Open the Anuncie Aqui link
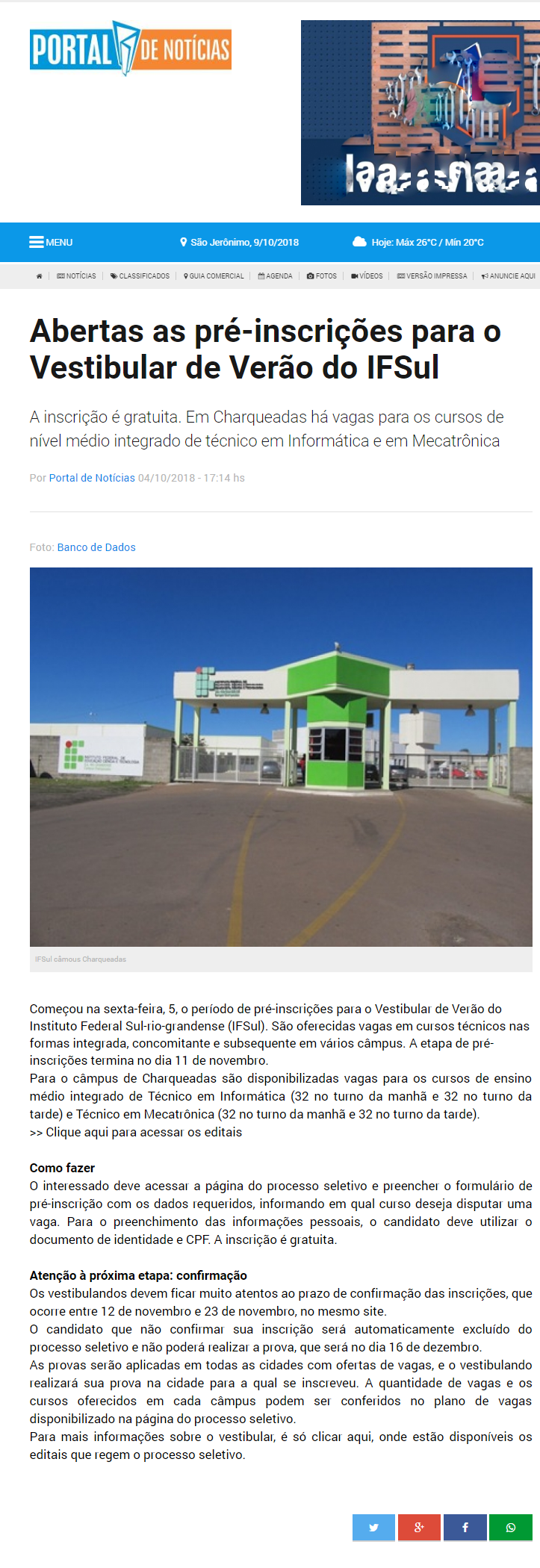The image size is (540, 1568). click(508, 276)
